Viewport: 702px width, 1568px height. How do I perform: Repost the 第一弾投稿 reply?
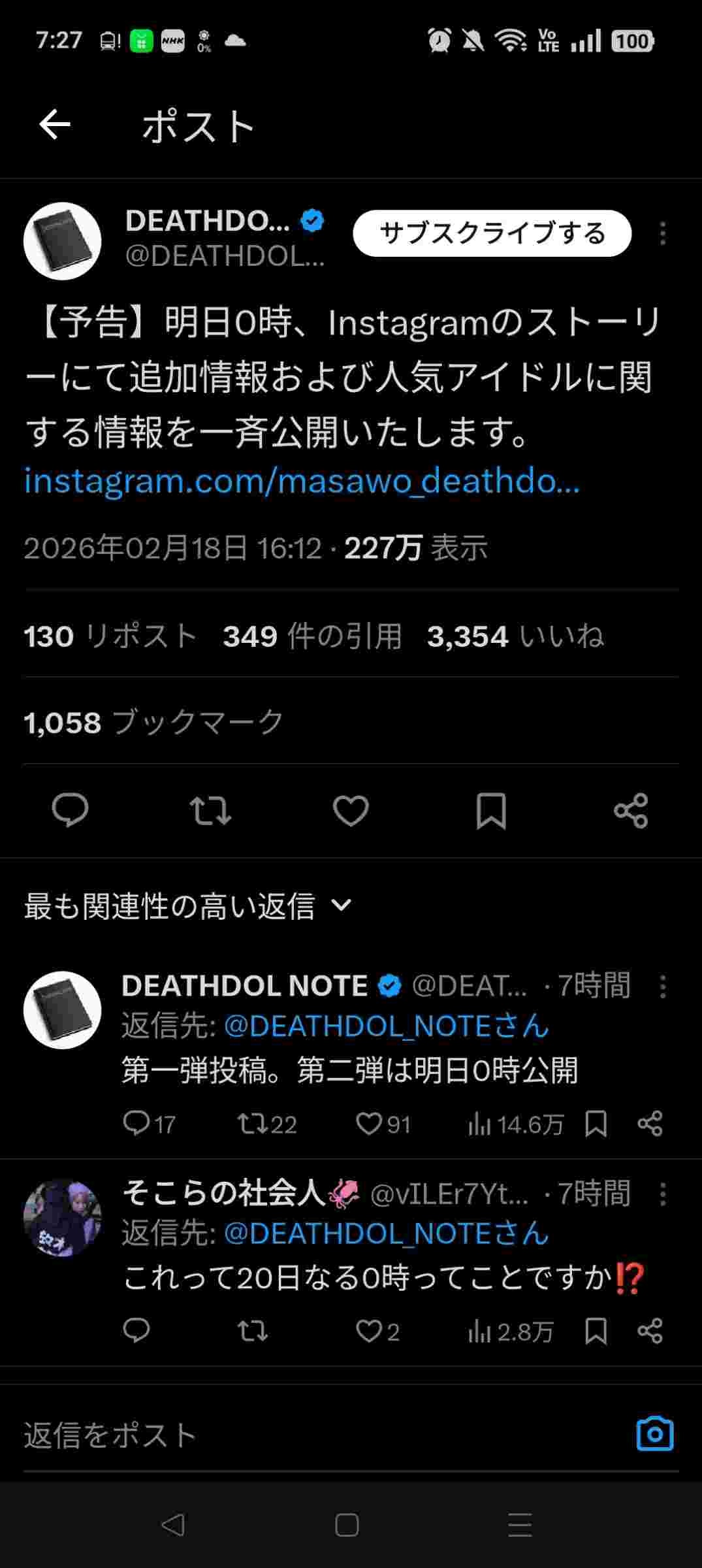(x=251, y=1124)
